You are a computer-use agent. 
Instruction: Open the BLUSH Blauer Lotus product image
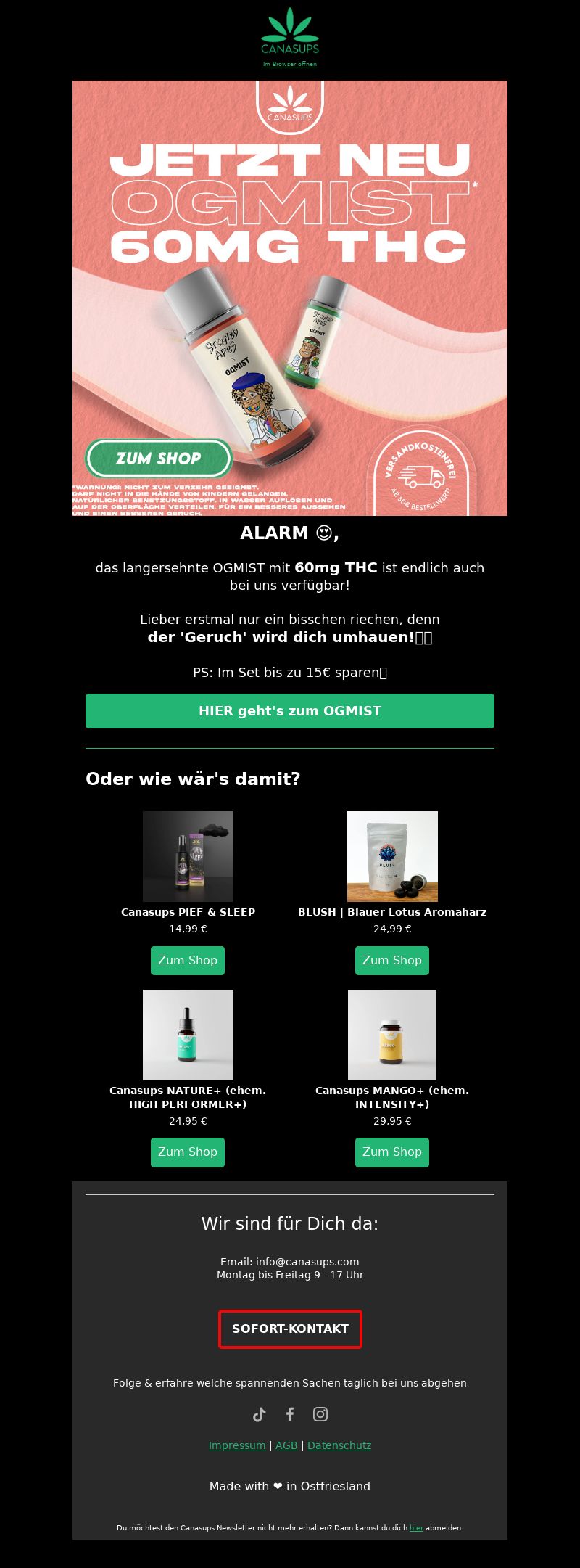[x=392, y=856]
